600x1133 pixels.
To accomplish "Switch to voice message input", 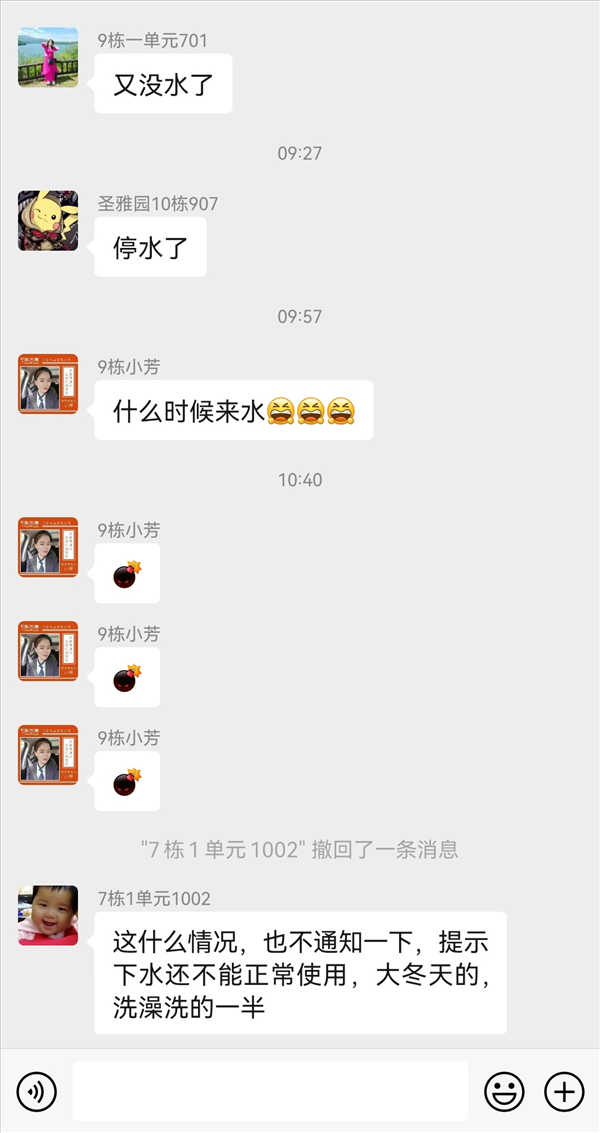I will [36, 1091].
